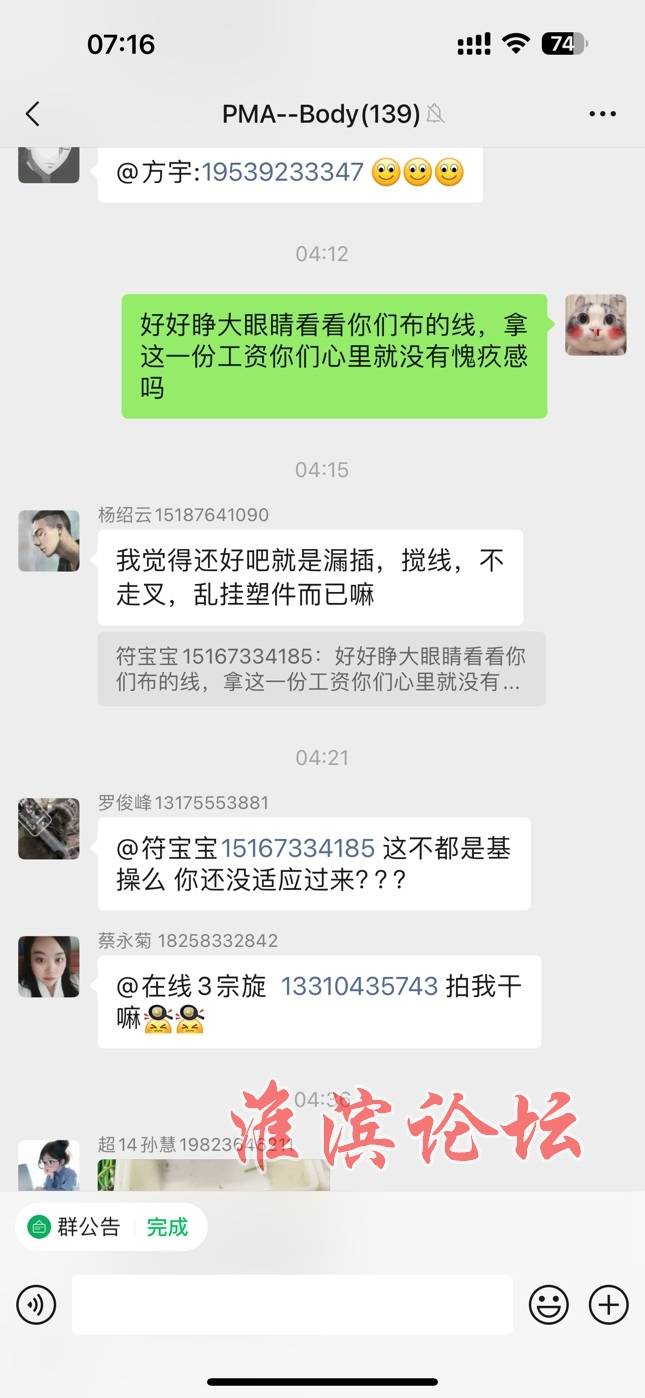
Task: Open 杨绍云's profile avatar
Action: click(x=49, y=541)
